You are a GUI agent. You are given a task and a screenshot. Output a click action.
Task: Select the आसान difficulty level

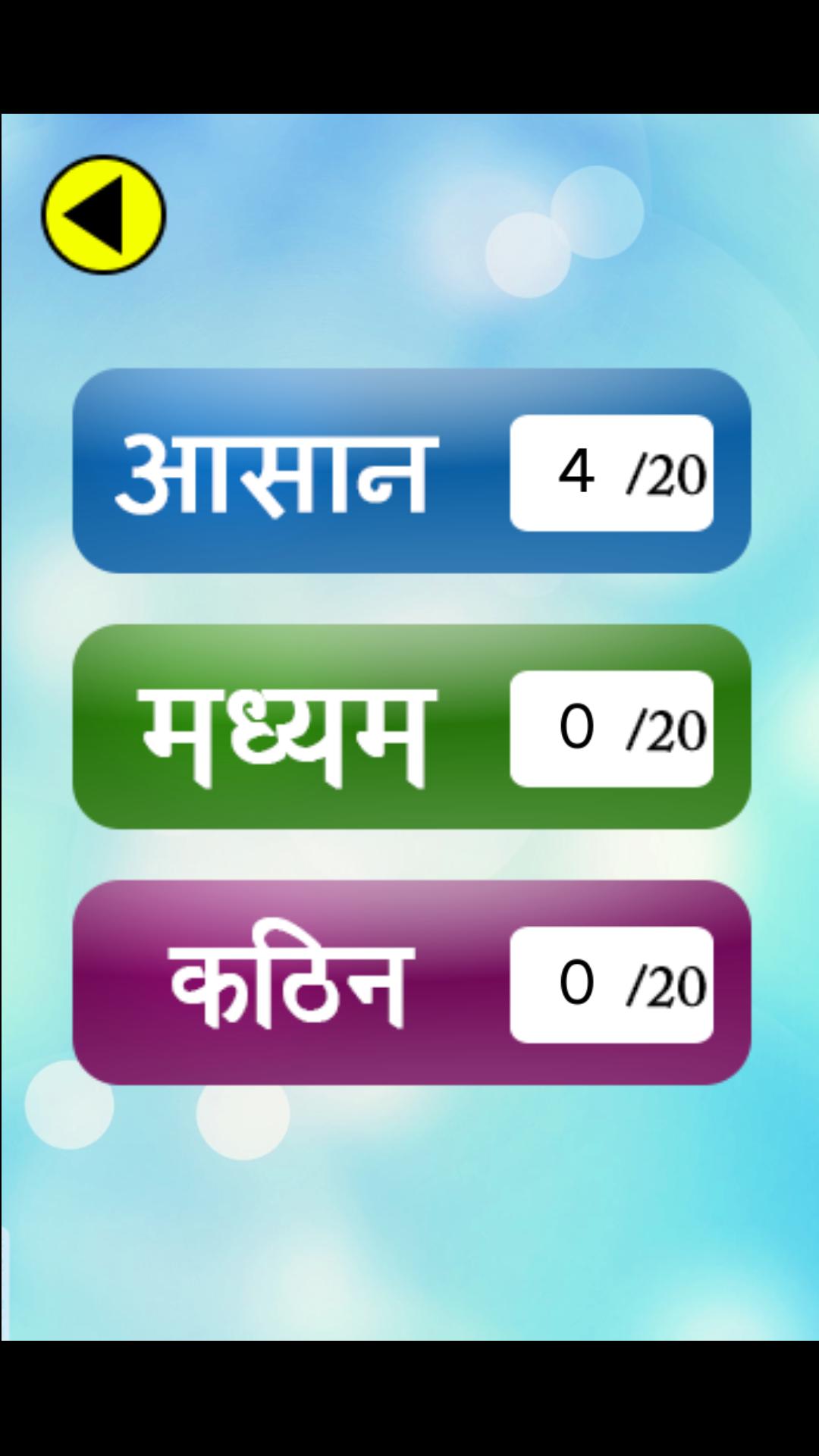point(411,471)
